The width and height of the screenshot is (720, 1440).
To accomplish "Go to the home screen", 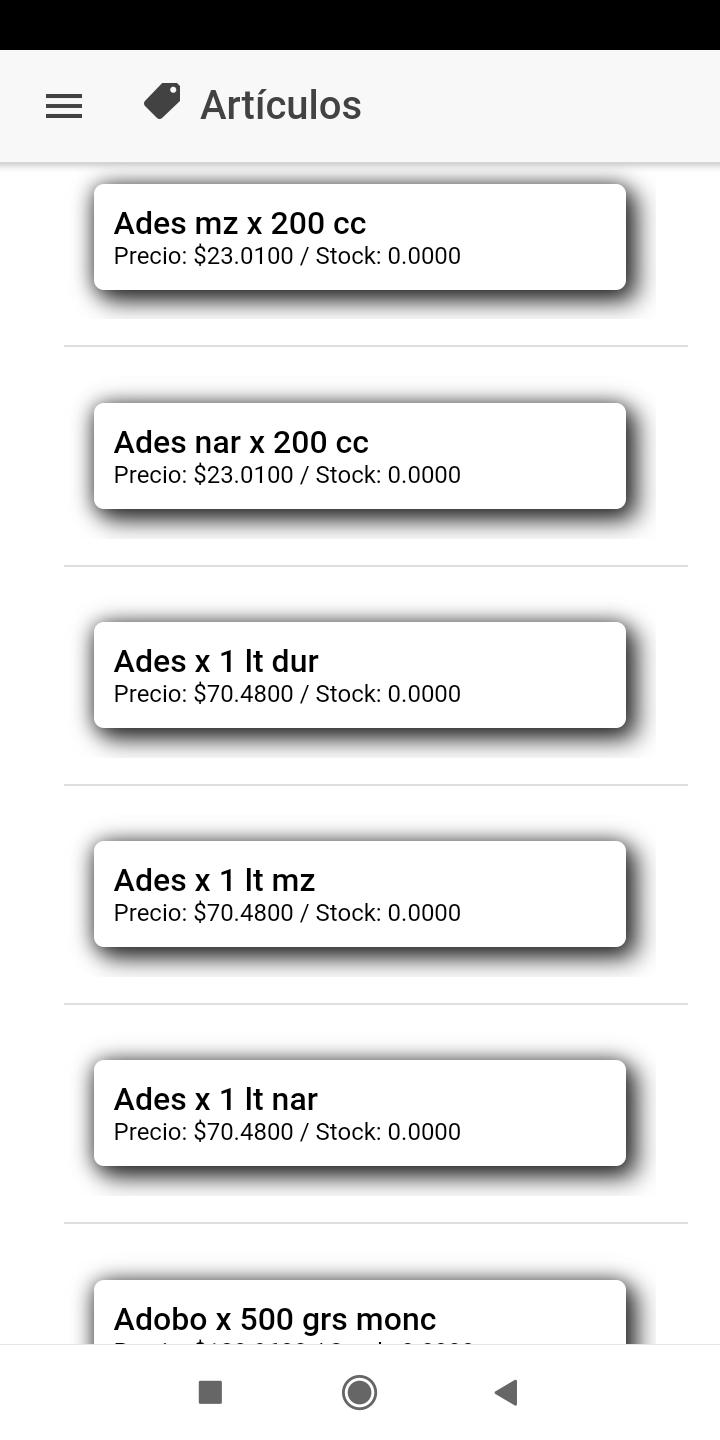I will pyautogui.click(x=359, y=1392).
